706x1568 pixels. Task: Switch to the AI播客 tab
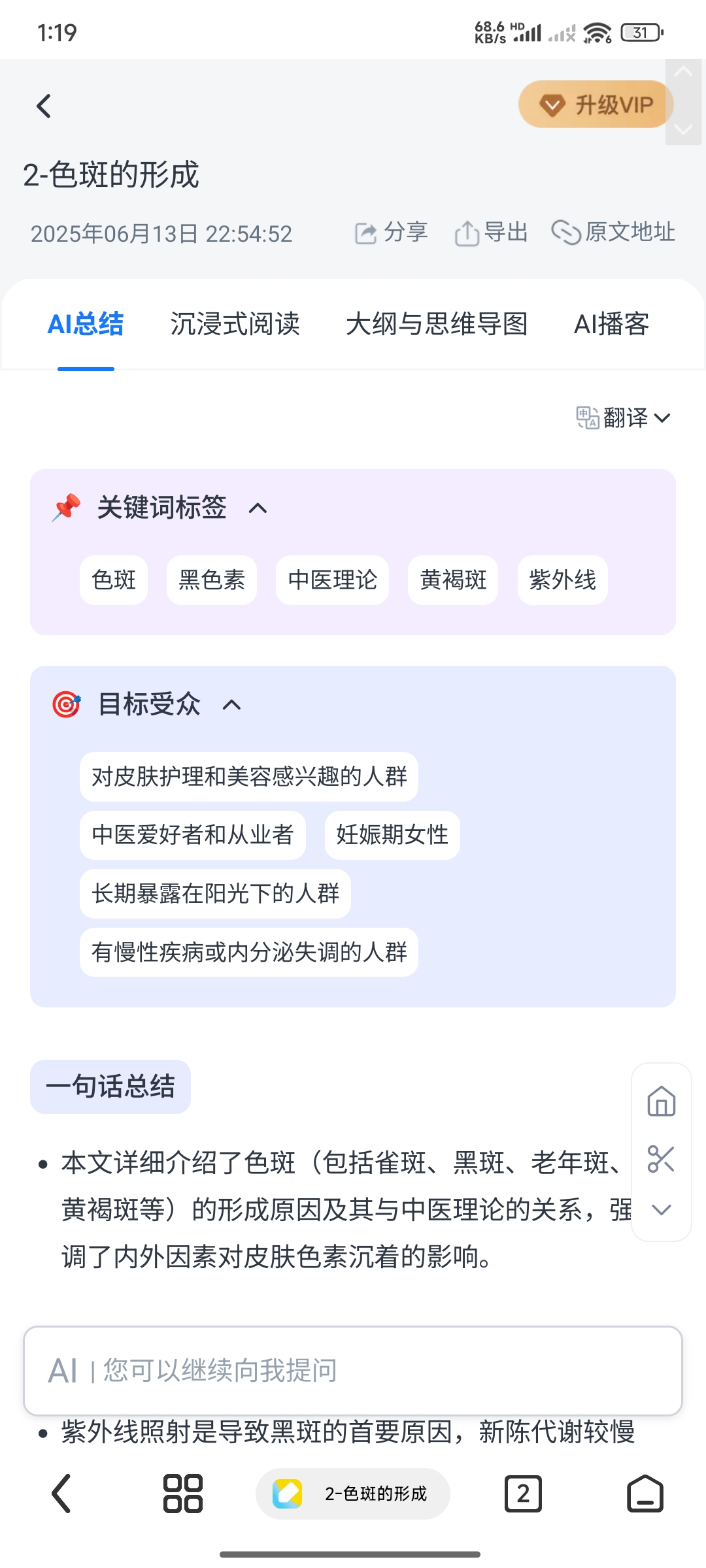click(611, 324)
